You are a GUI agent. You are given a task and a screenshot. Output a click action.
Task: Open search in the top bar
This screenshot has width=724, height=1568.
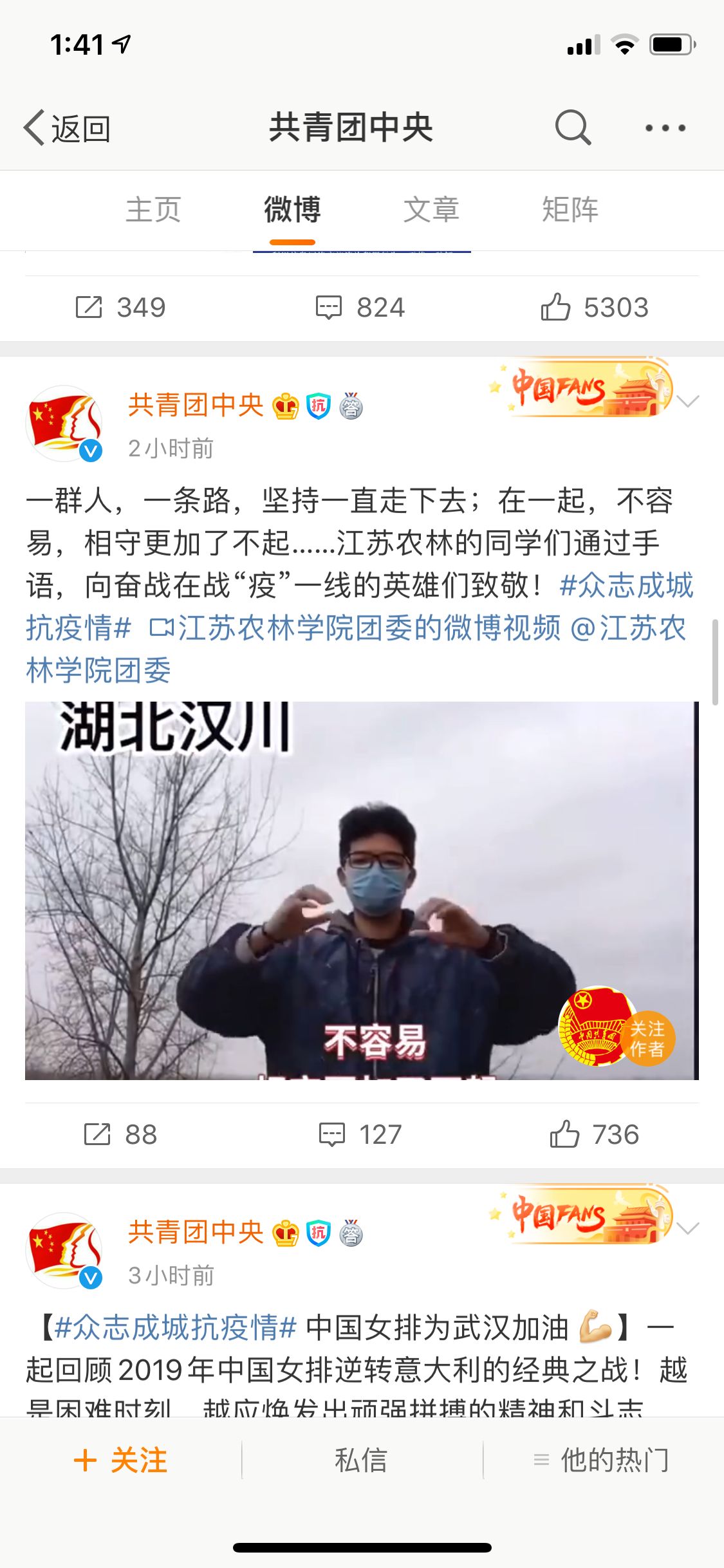[572, 127]
